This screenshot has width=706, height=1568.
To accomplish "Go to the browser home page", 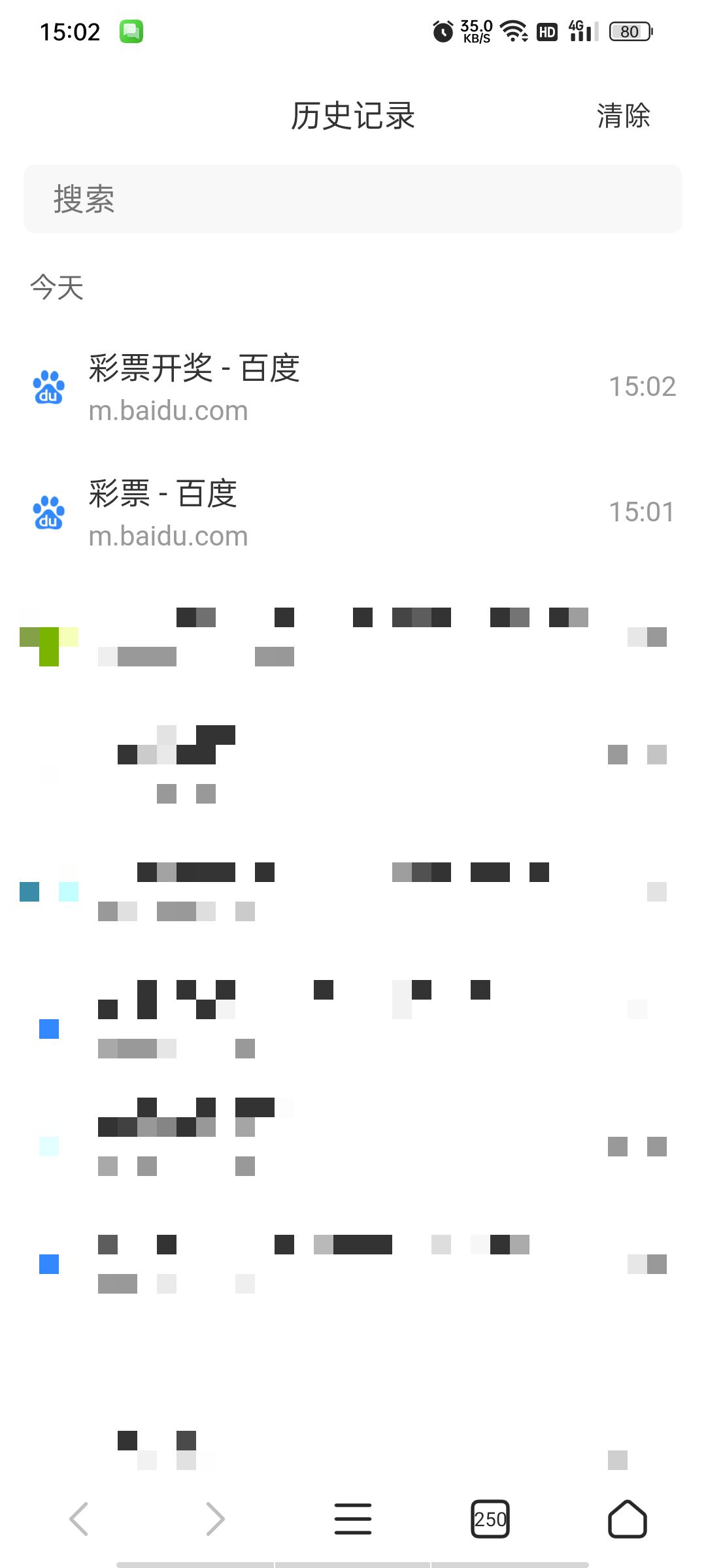I will point(628,1518).
